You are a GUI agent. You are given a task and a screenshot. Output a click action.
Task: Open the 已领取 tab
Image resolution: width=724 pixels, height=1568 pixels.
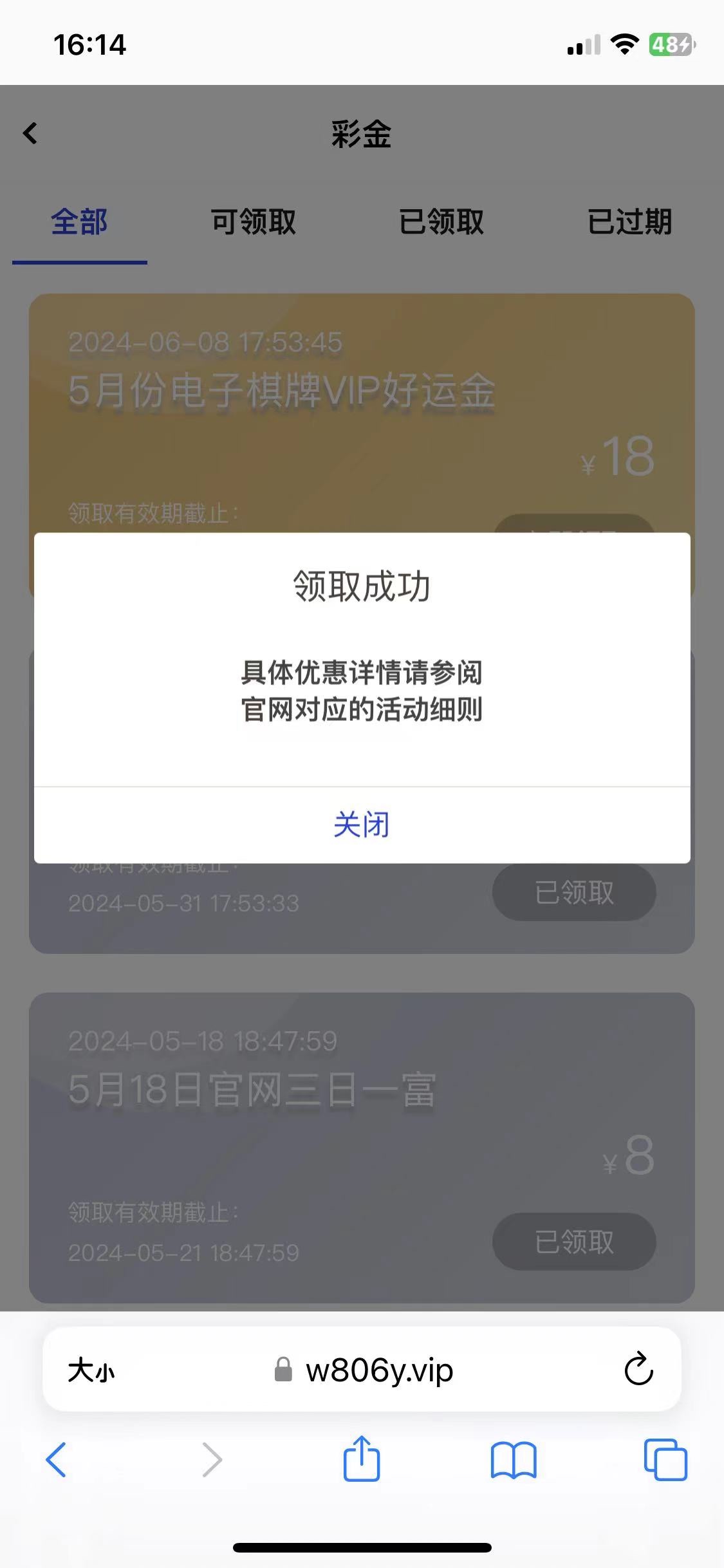[441, 223]
